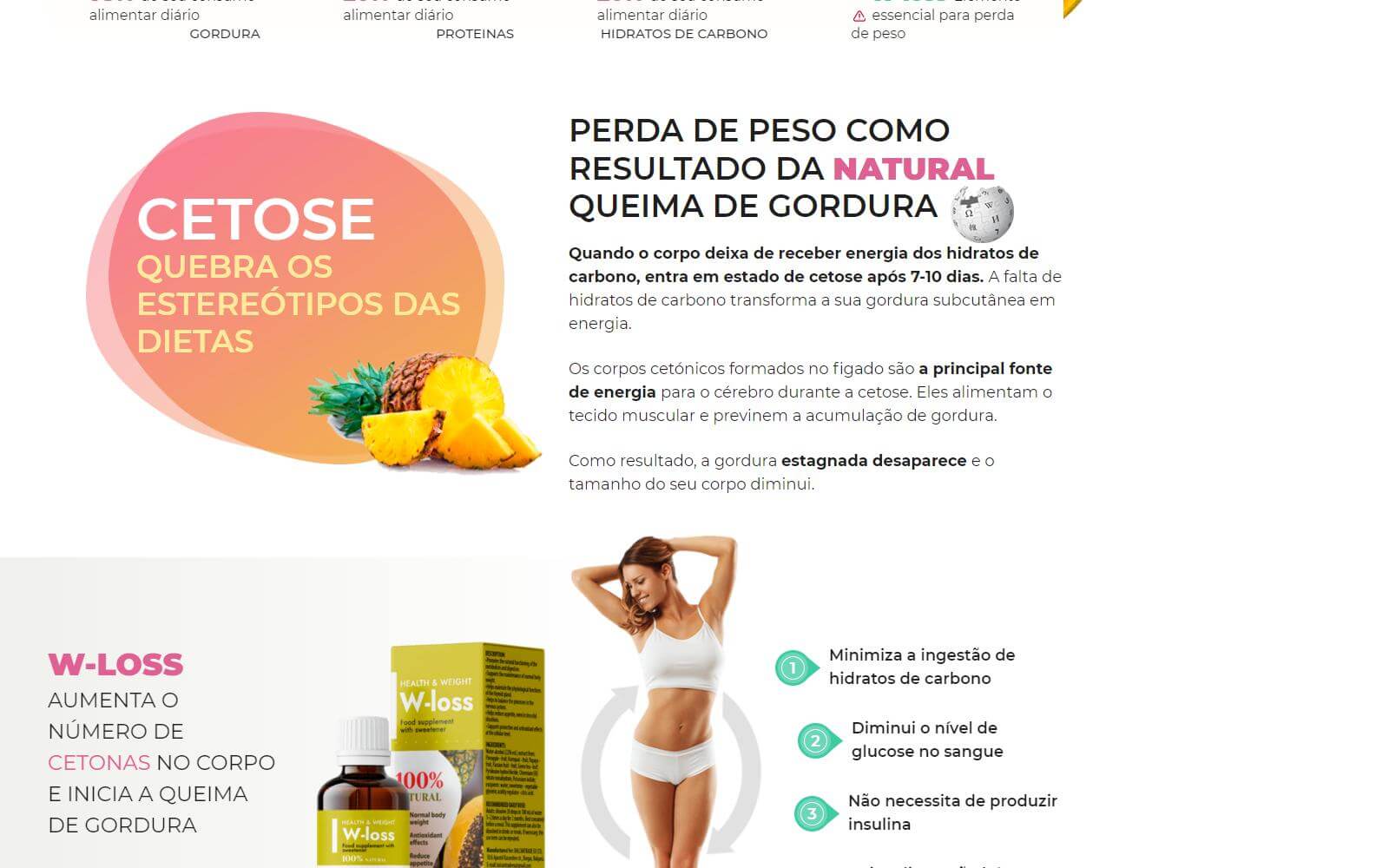Viewport: 1389px width, 868px height.
Task: Open the Wikipedia globe link beside the heading
Action: point(982,213)
